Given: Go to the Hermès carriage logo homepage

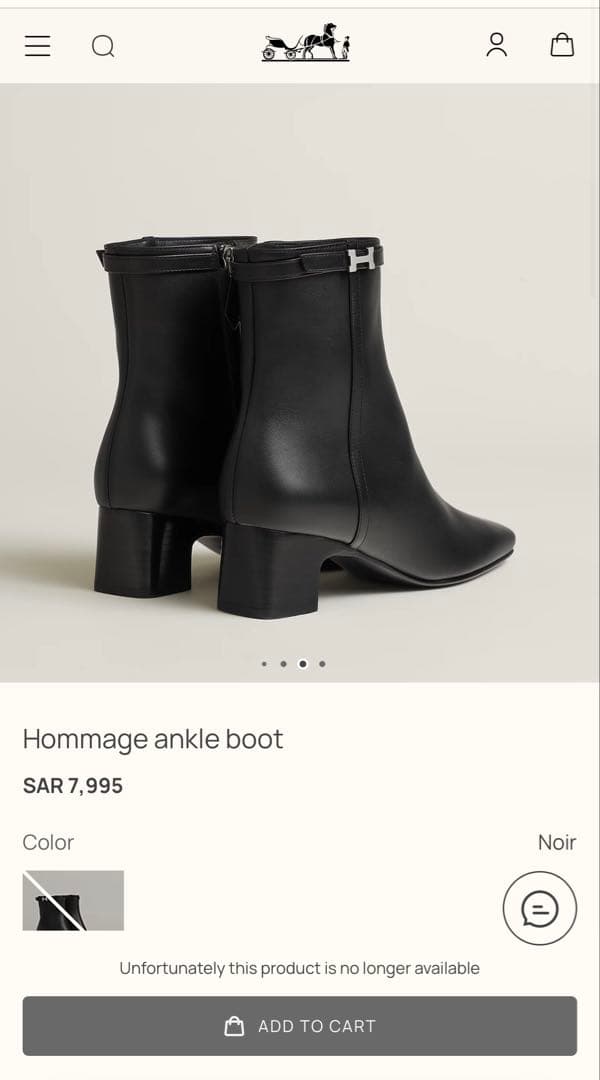Looking at the screenshot, I should click(x=305, y=43).
